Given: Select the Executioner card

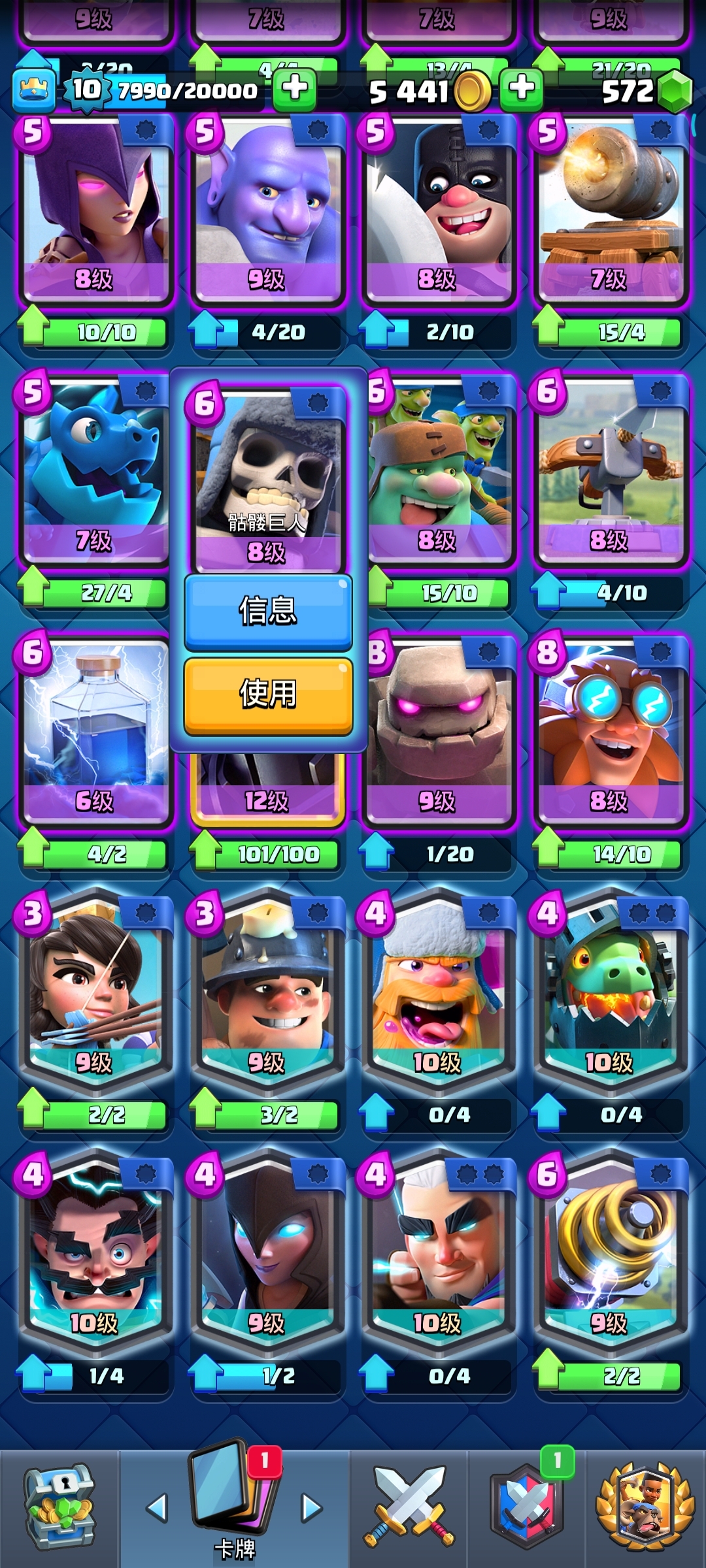Looking at the screenshot, I should coord(439,209).
